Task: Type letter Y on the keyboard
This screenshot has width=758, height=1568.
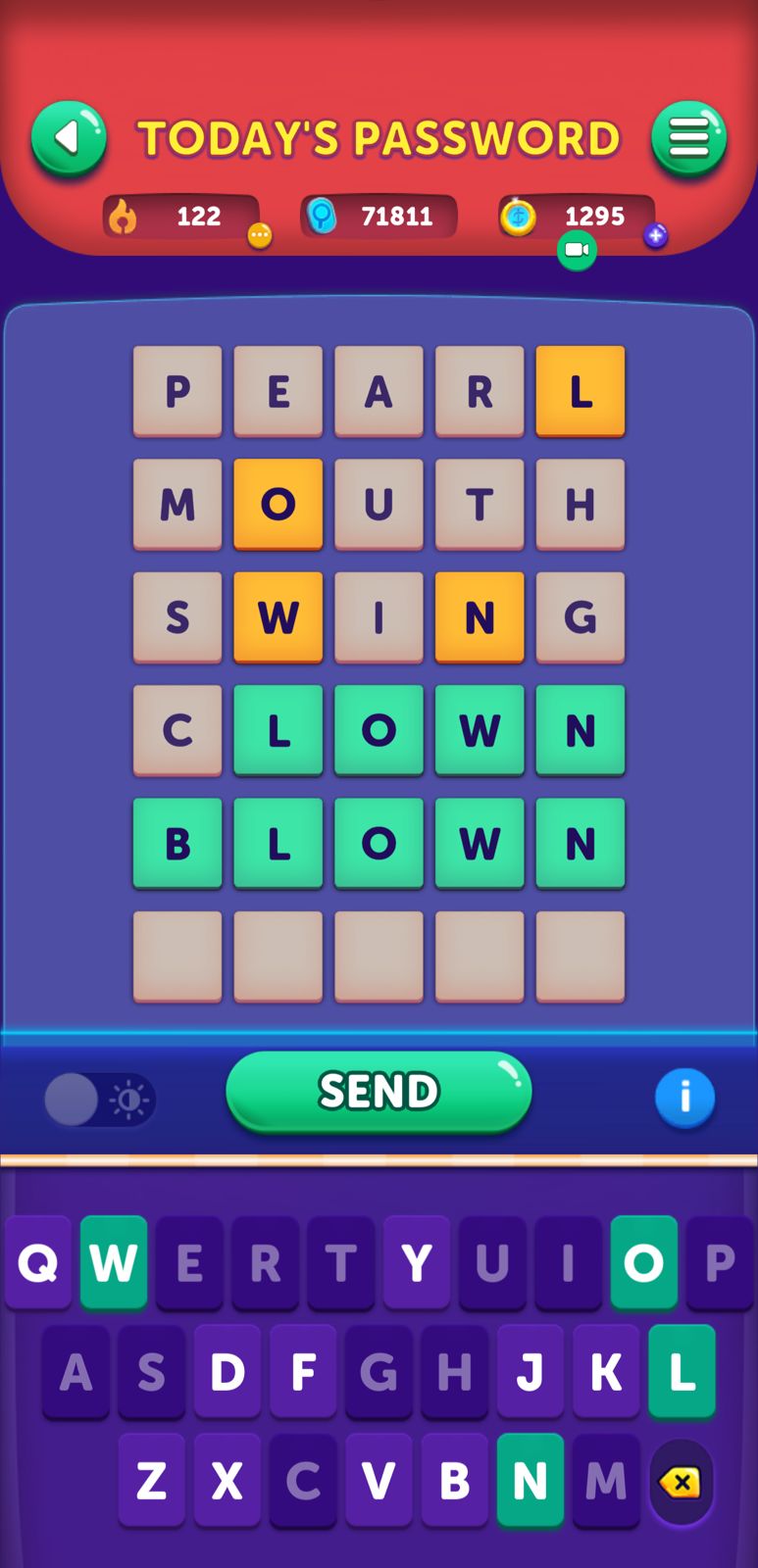Action: pyautogui.click(x=417, y=1263)
